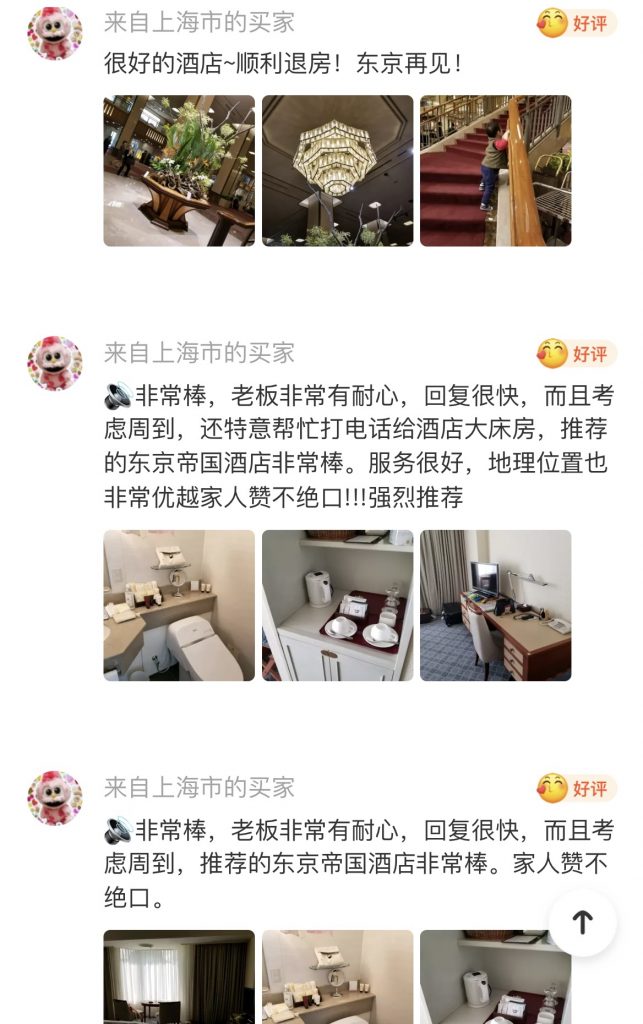
Task: View the hotel room desk photo
Action: click(x=495, y=605)
